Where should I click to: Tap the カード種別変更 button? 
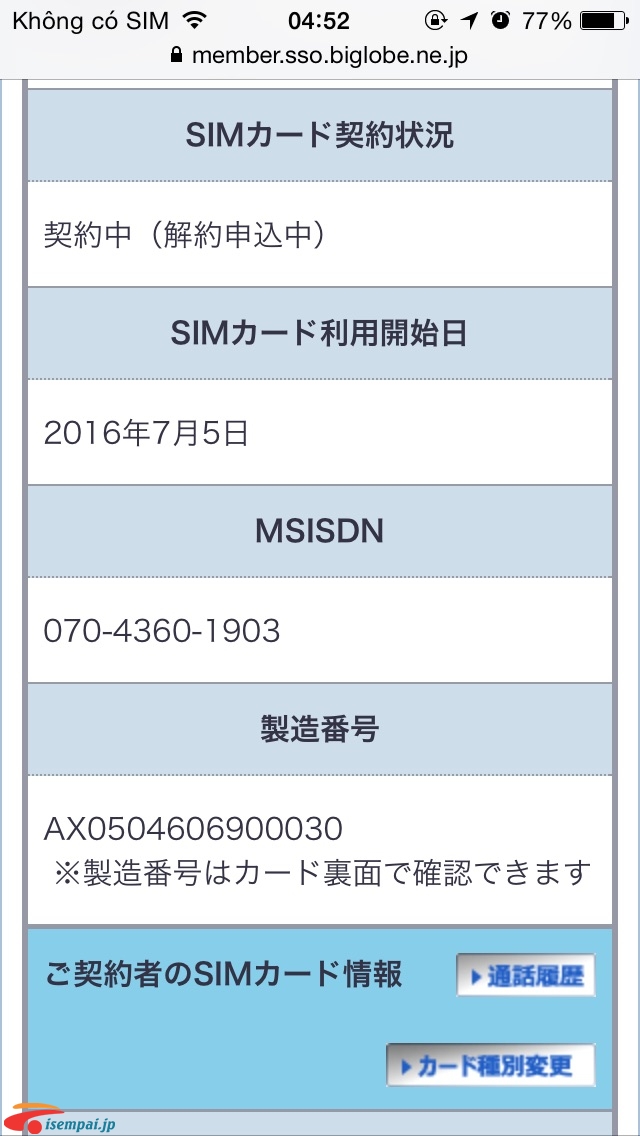click(x=491, y=1065)
